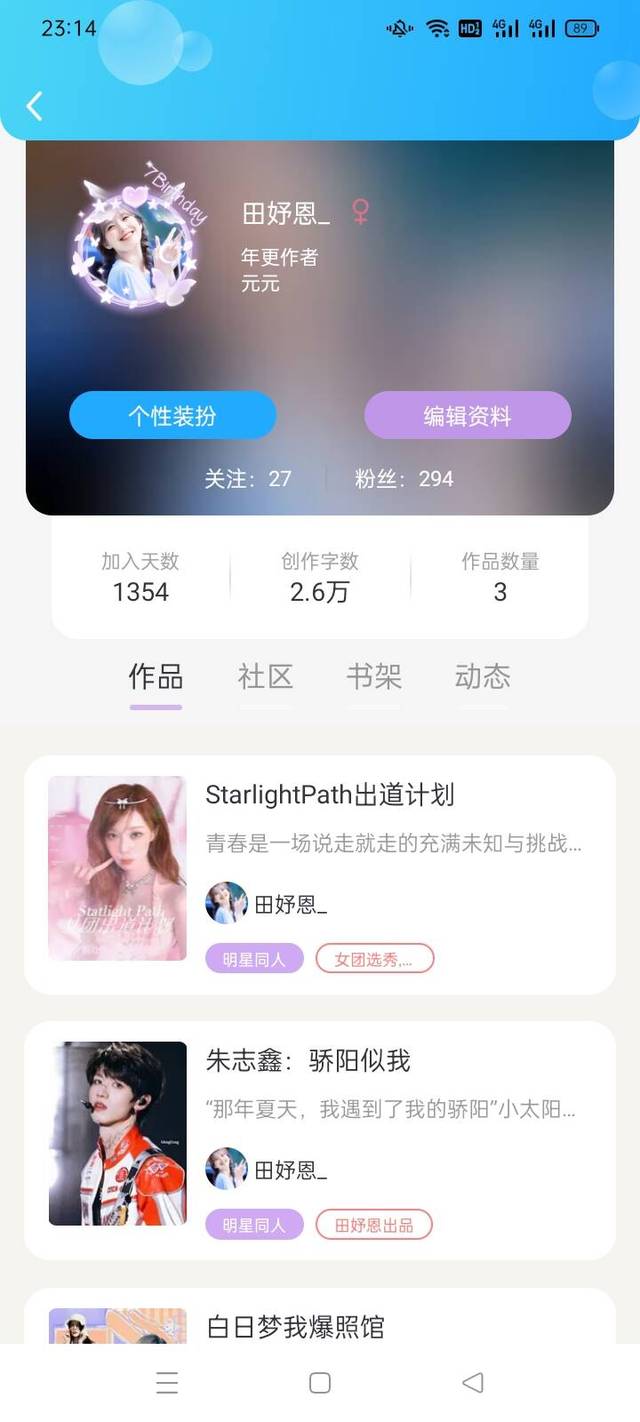This screenshot has height=1422, width=640.
Task: Tap the 个性装扮 button
Action: (x=172, y=416)
